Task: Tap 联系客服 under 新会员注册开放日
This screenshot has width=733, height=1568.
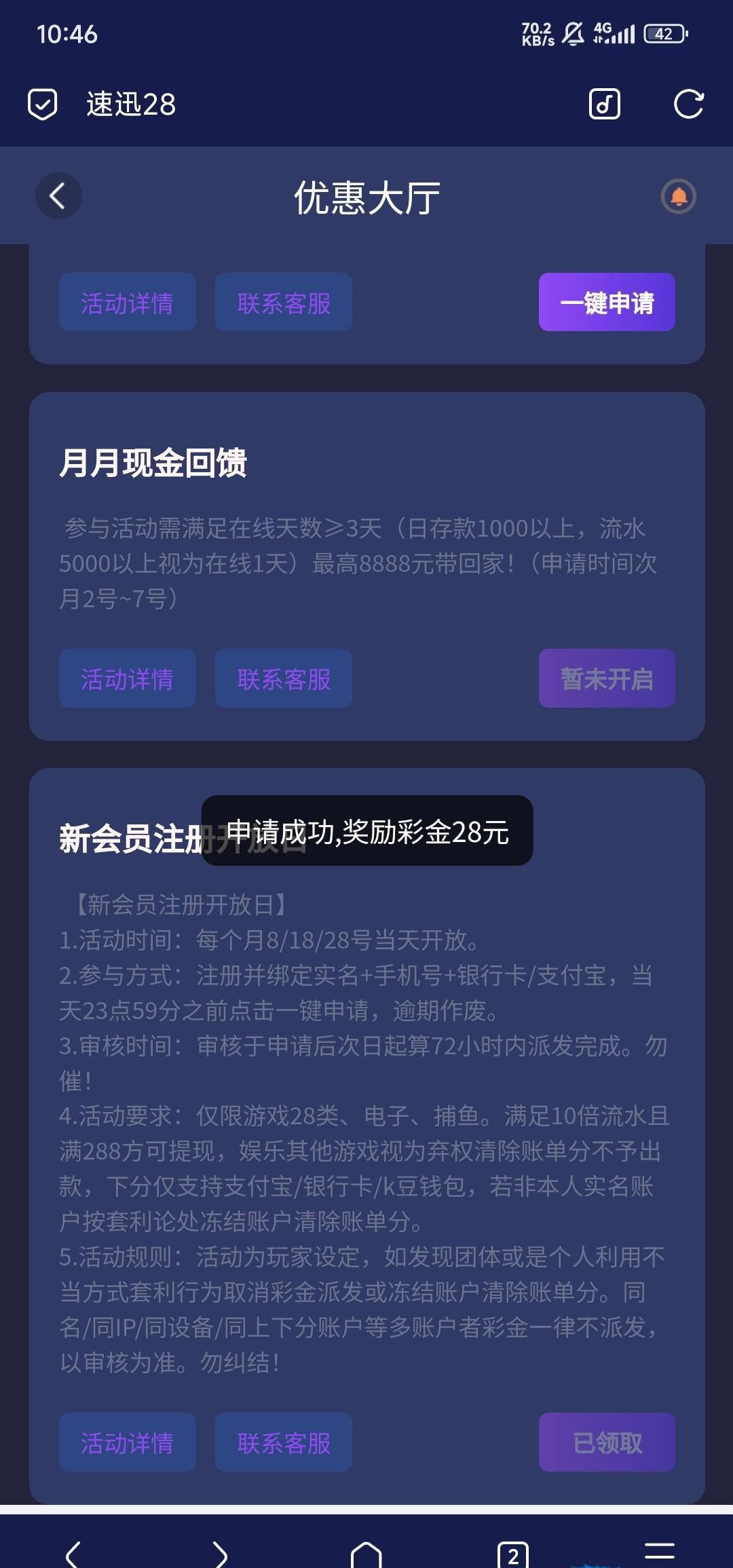Action: [x=284, y=1442]
